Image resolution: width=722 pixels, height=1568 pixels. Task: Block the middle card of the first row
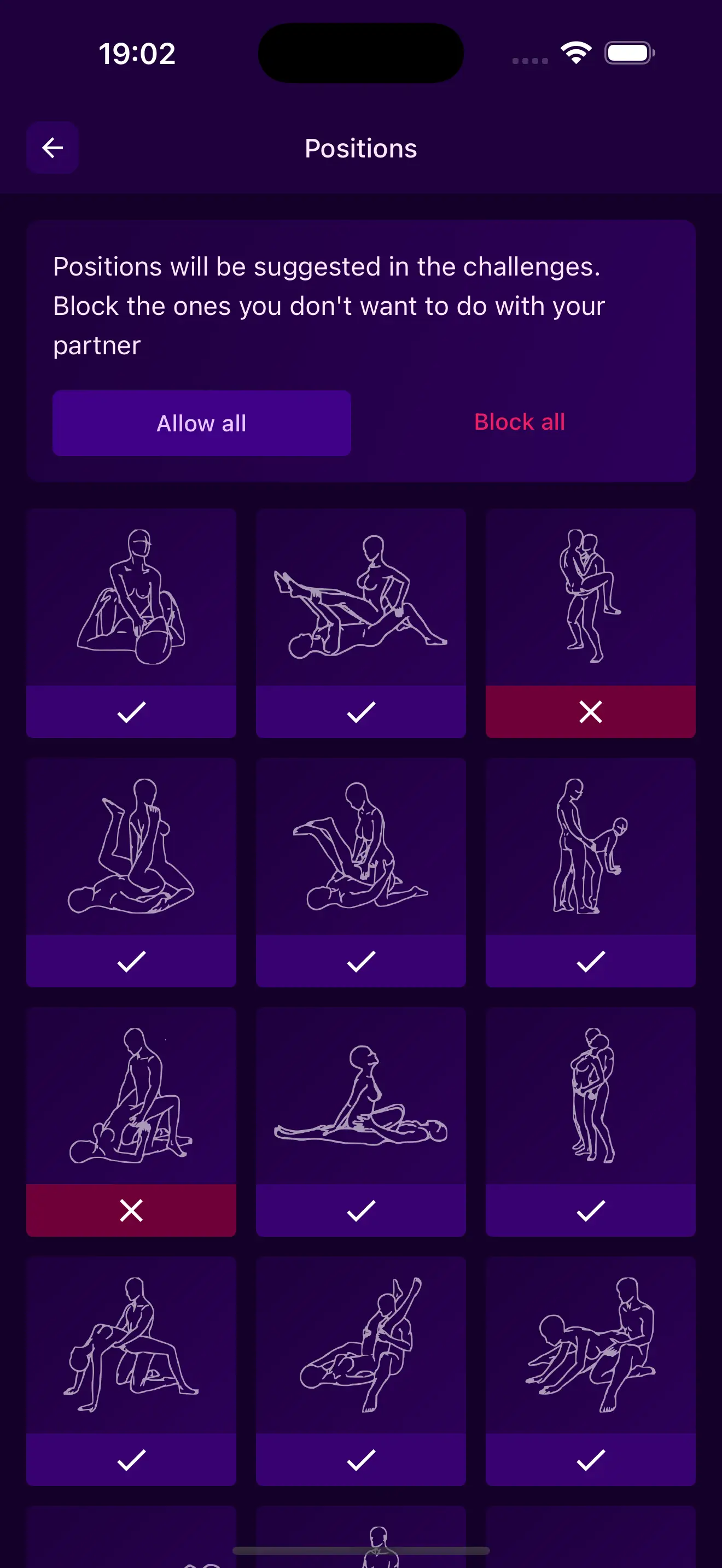tap(360, 712)
